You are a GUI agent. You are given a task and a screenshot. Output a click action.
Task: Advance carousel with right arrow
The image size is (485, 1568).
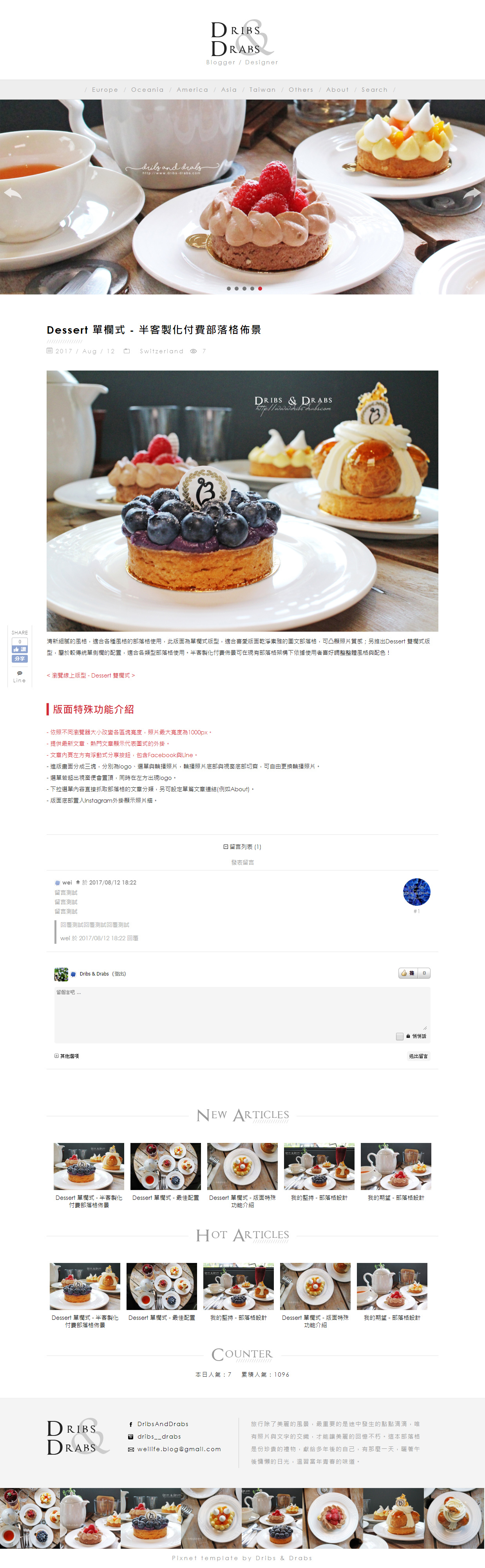[472, 194]
